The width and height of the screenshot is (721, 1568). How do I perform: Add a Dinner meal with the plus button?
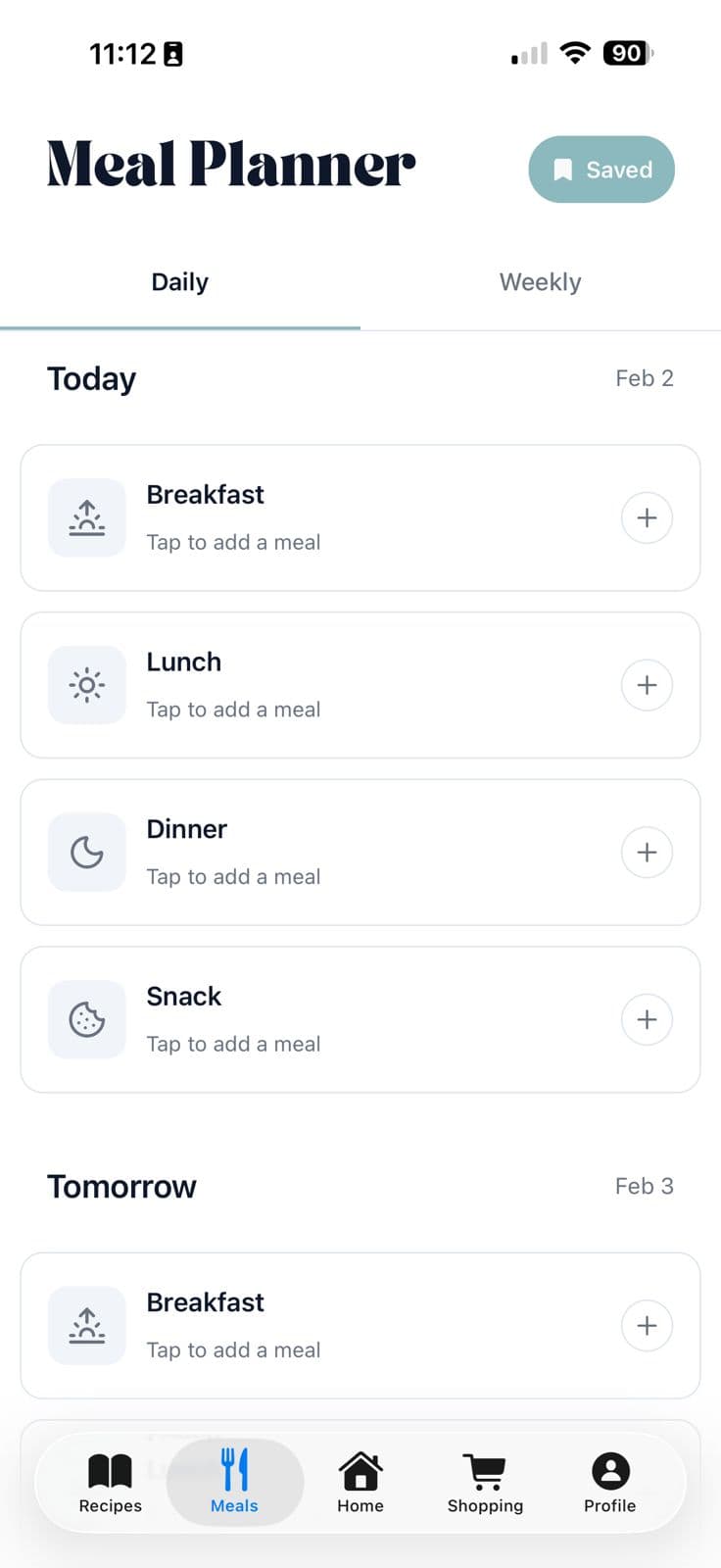647,853
